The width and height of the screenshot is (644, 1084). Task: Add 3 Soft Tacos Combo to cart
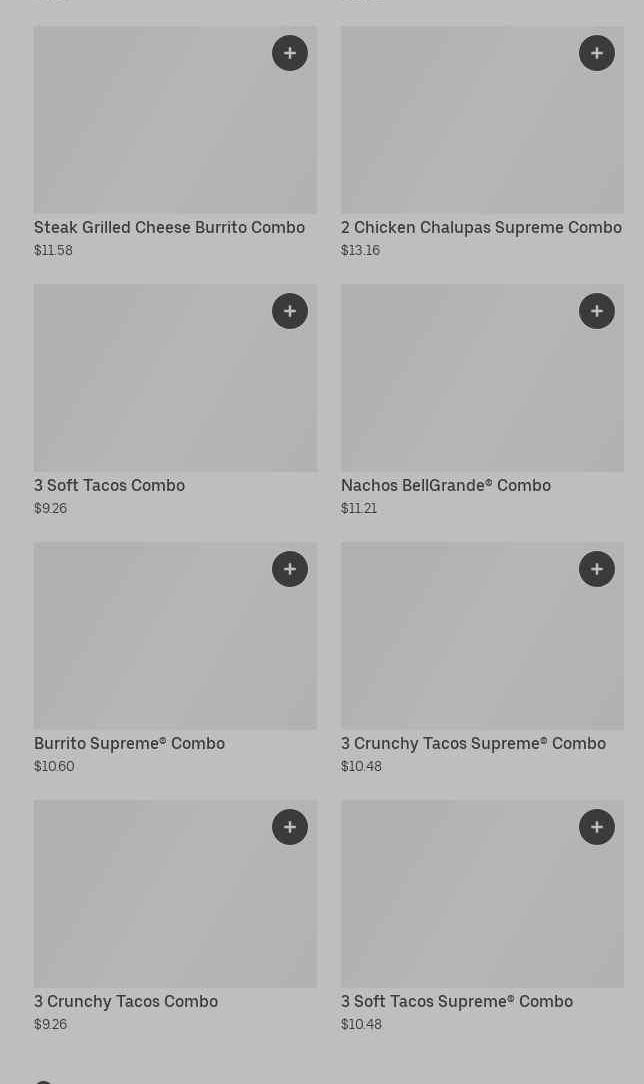(290, 311)
